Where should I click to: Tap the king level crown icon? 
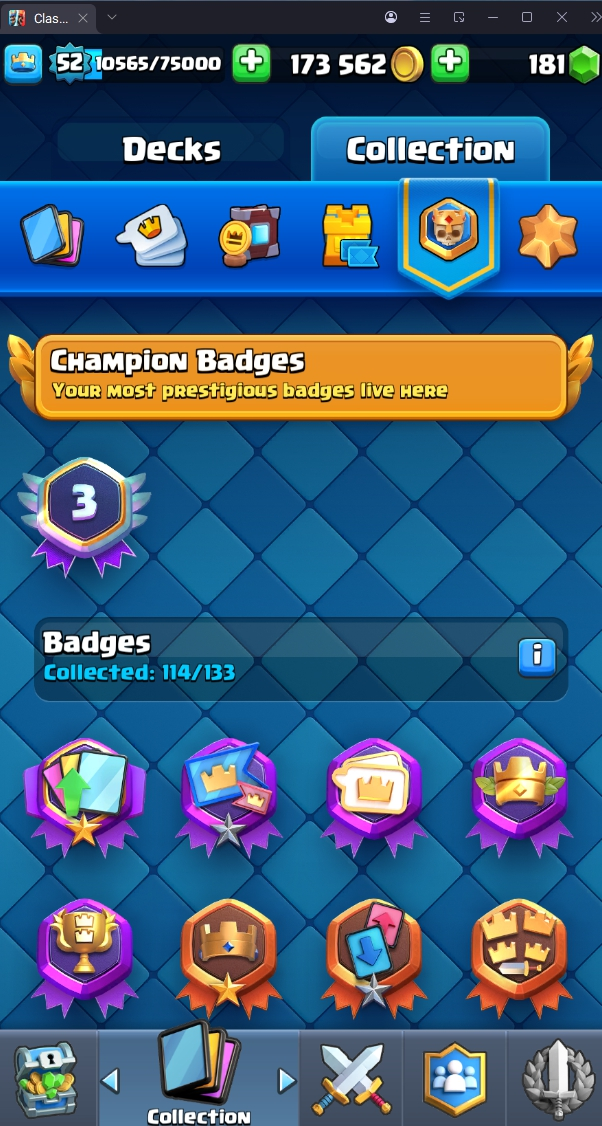coord(23,64)
